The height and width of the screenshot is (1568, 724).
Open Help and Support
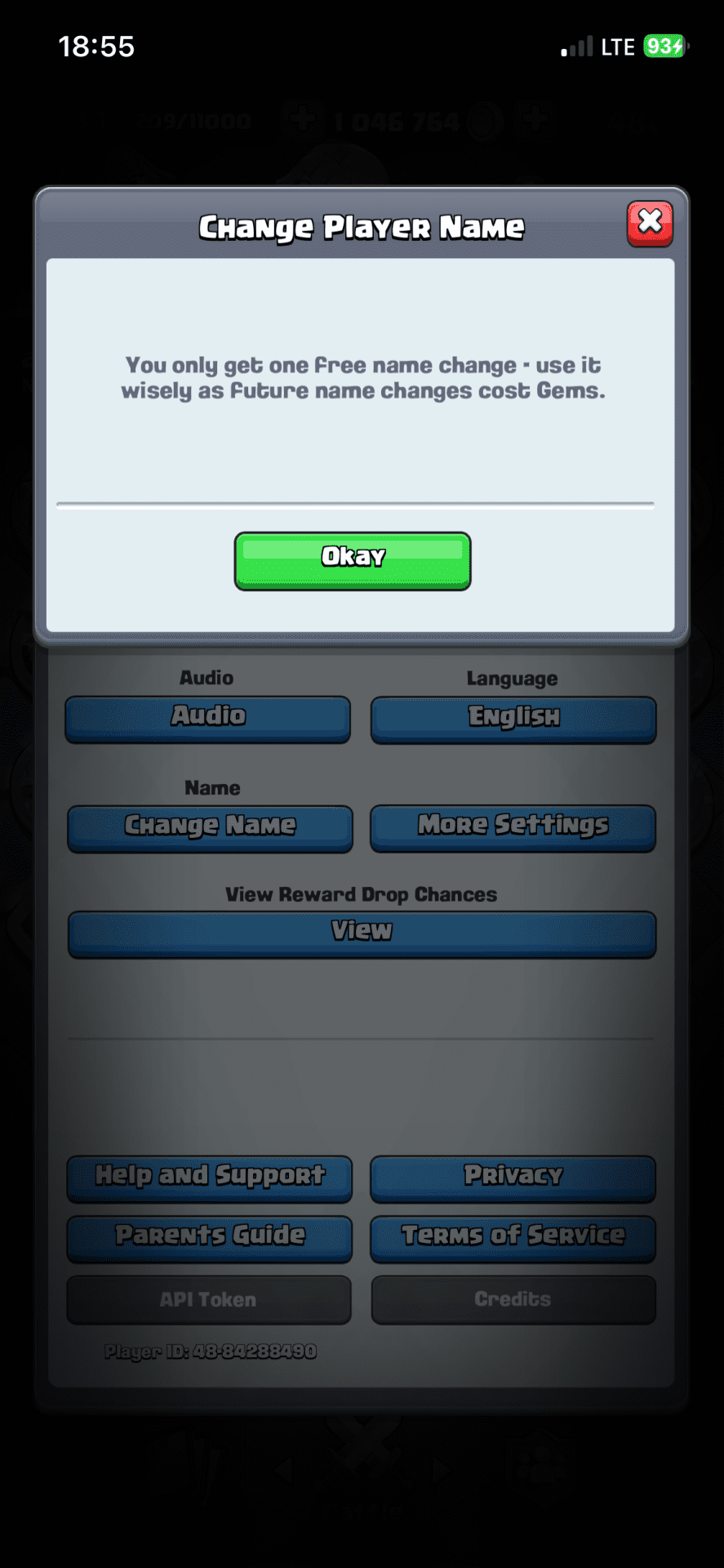pos(210,1178)
